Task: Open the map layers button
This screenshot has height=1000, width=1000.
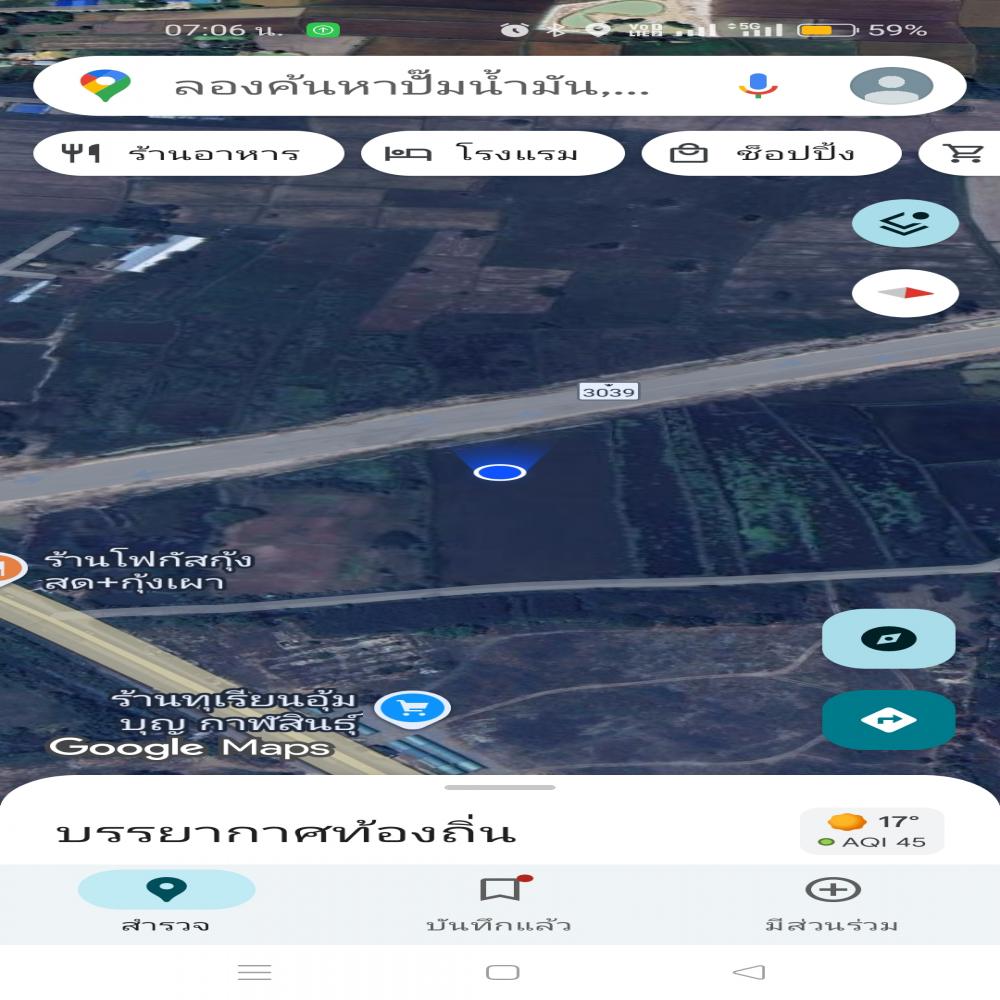Action: (x=905, y=223)
